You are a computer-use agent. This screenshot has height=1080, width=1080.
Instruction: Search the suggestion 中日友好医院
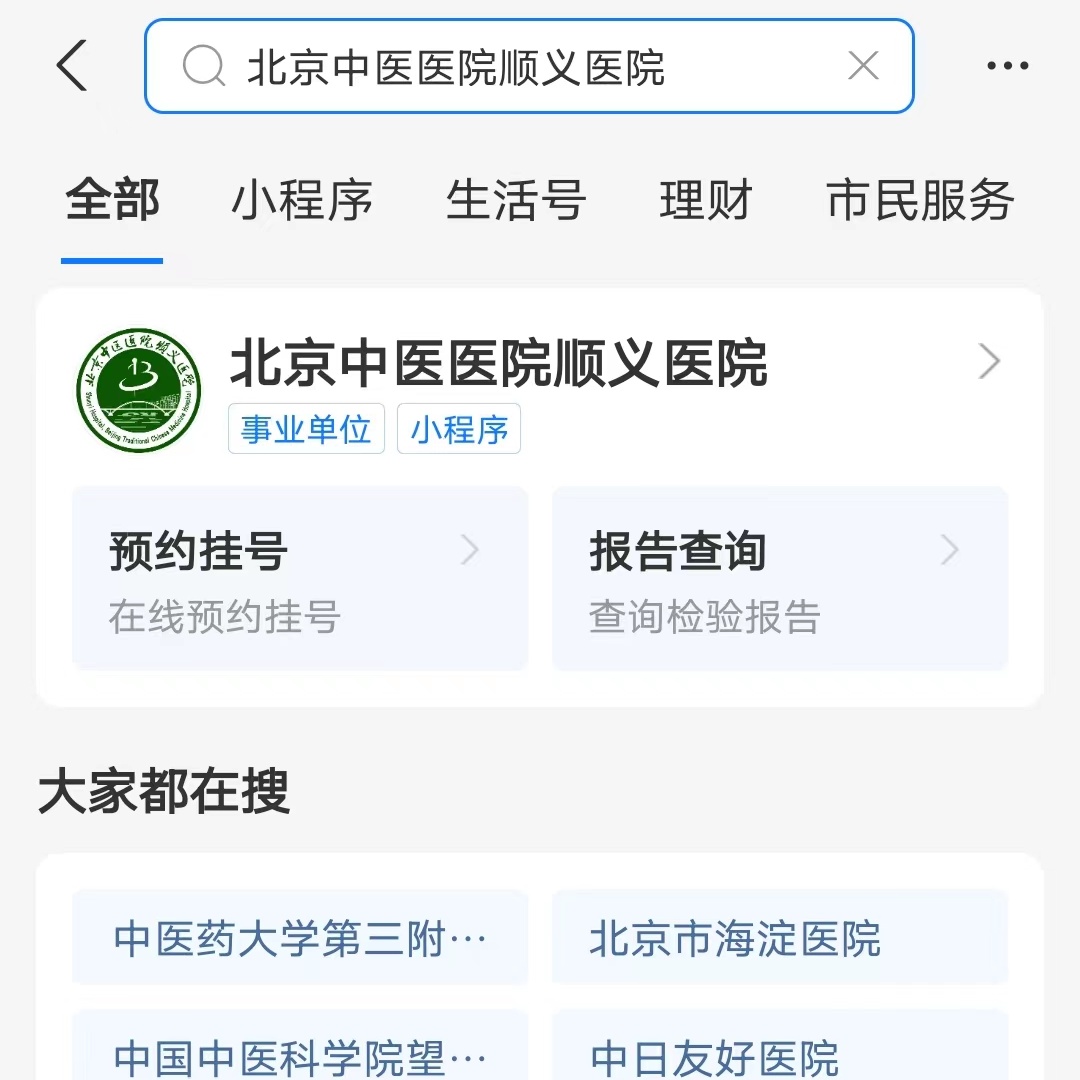(x=779, y=1055)
